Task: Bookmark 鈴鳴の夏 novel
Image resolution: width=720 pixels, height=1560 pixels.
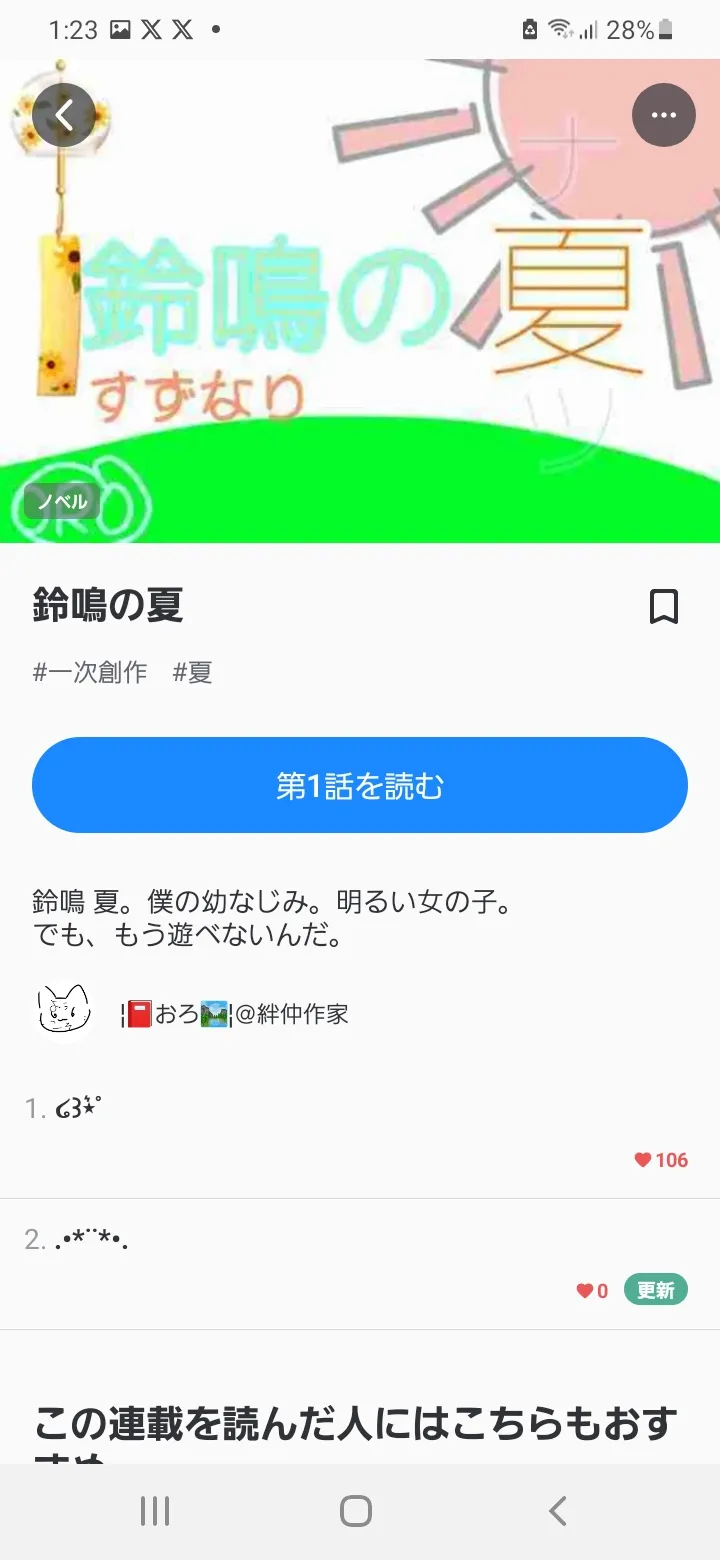Action: [x=664, y=607]
